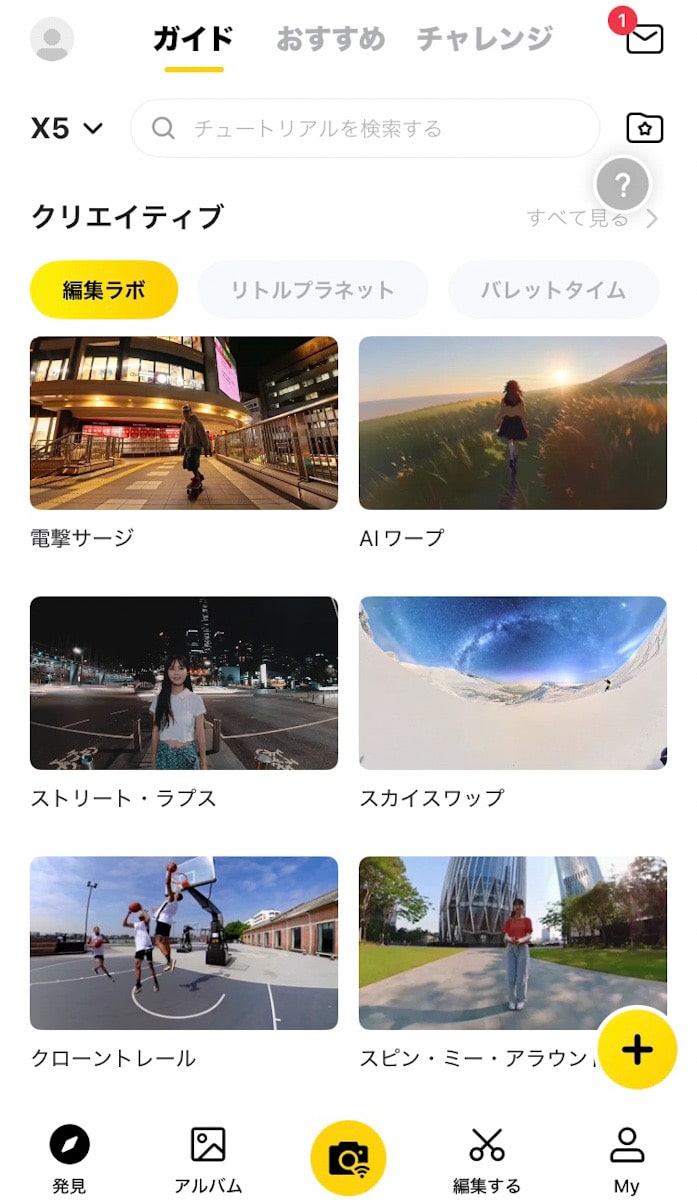The image size is (697, 1200).
Task: Tap the yellow plus create button
Action: pyautogui.click(x=637, y=1049)
